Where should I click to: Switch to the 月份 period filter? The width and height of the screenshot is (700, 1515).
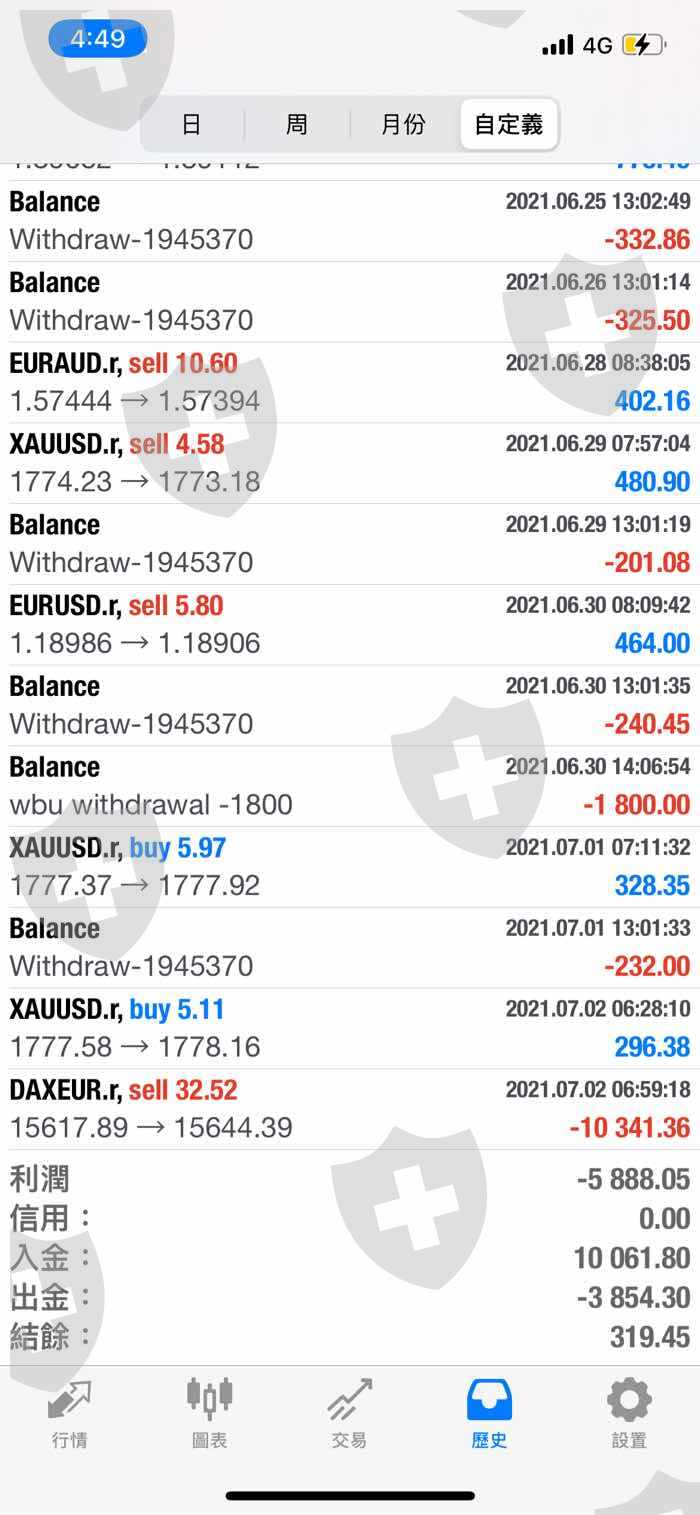(x=403, y=124)
